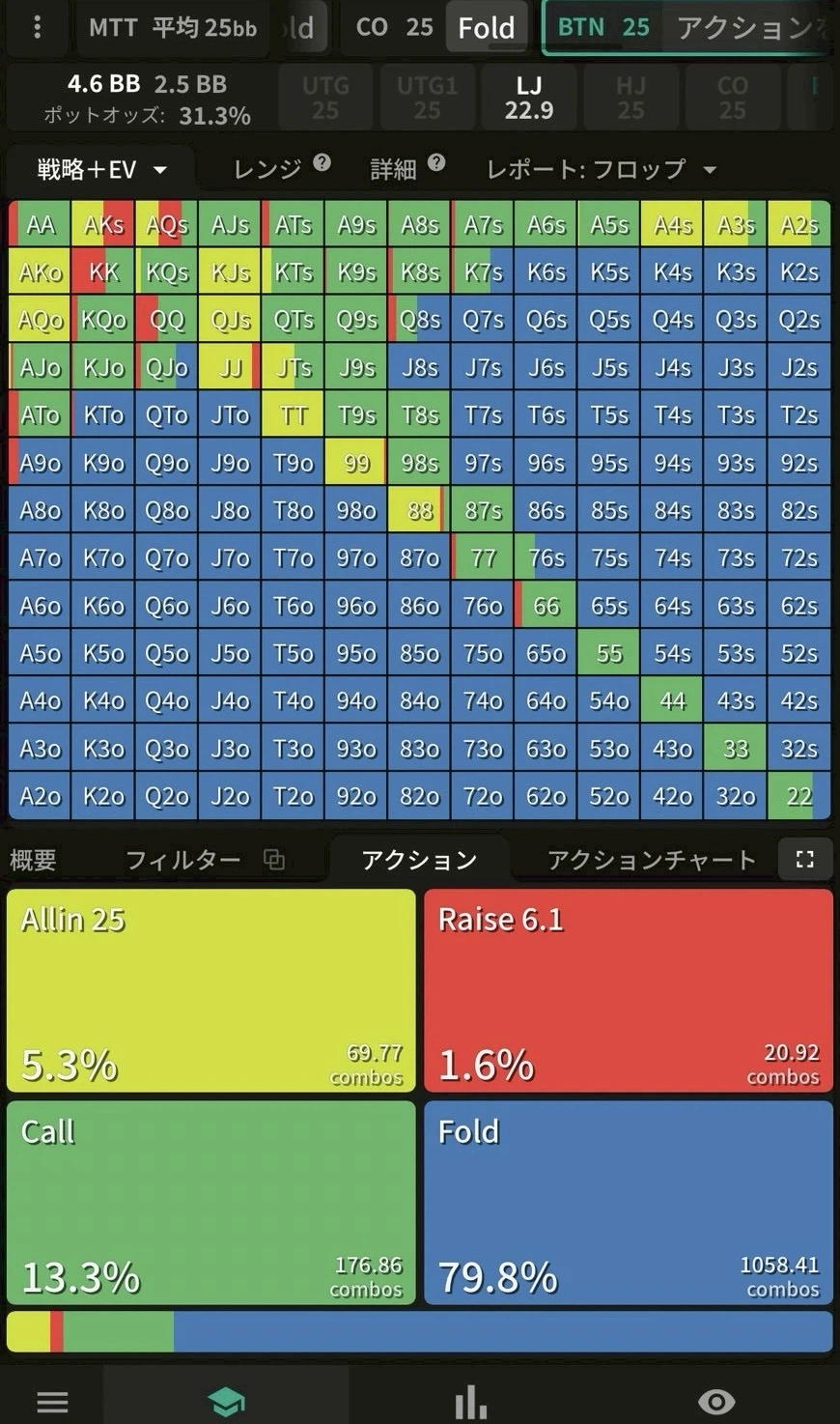Select the AA hand cell
Image resolution: width=840 pixels, height=1424 pixels.
40,225
